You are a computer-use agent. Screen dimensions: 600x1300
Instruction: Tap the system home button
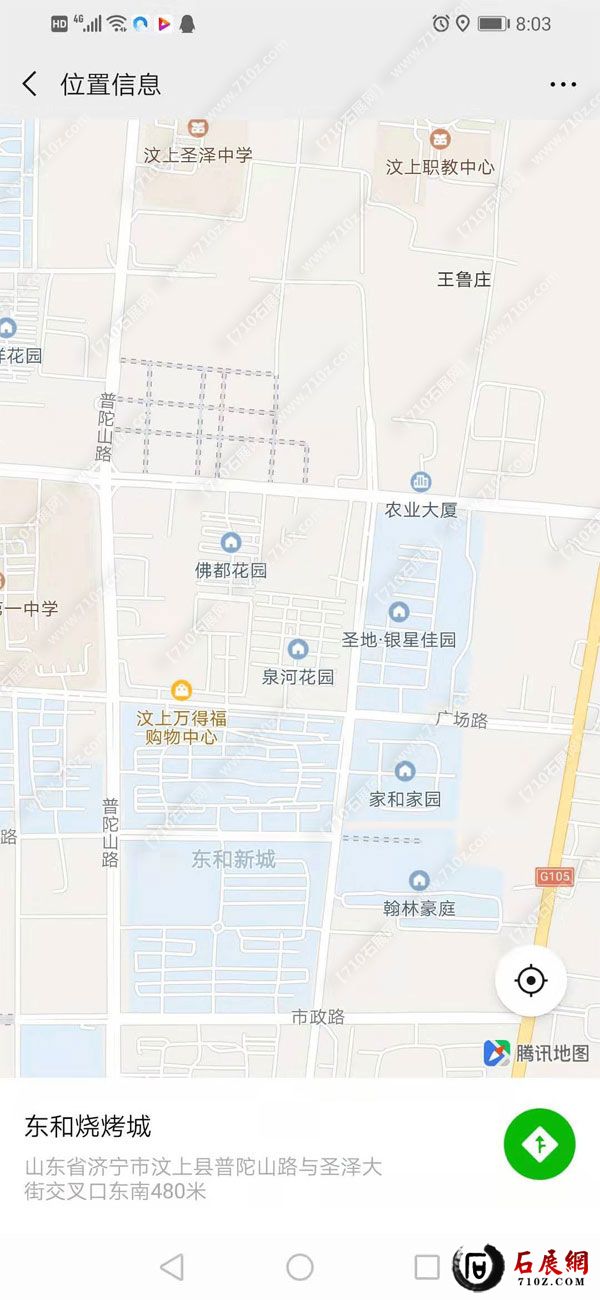tap(300, 1267)
